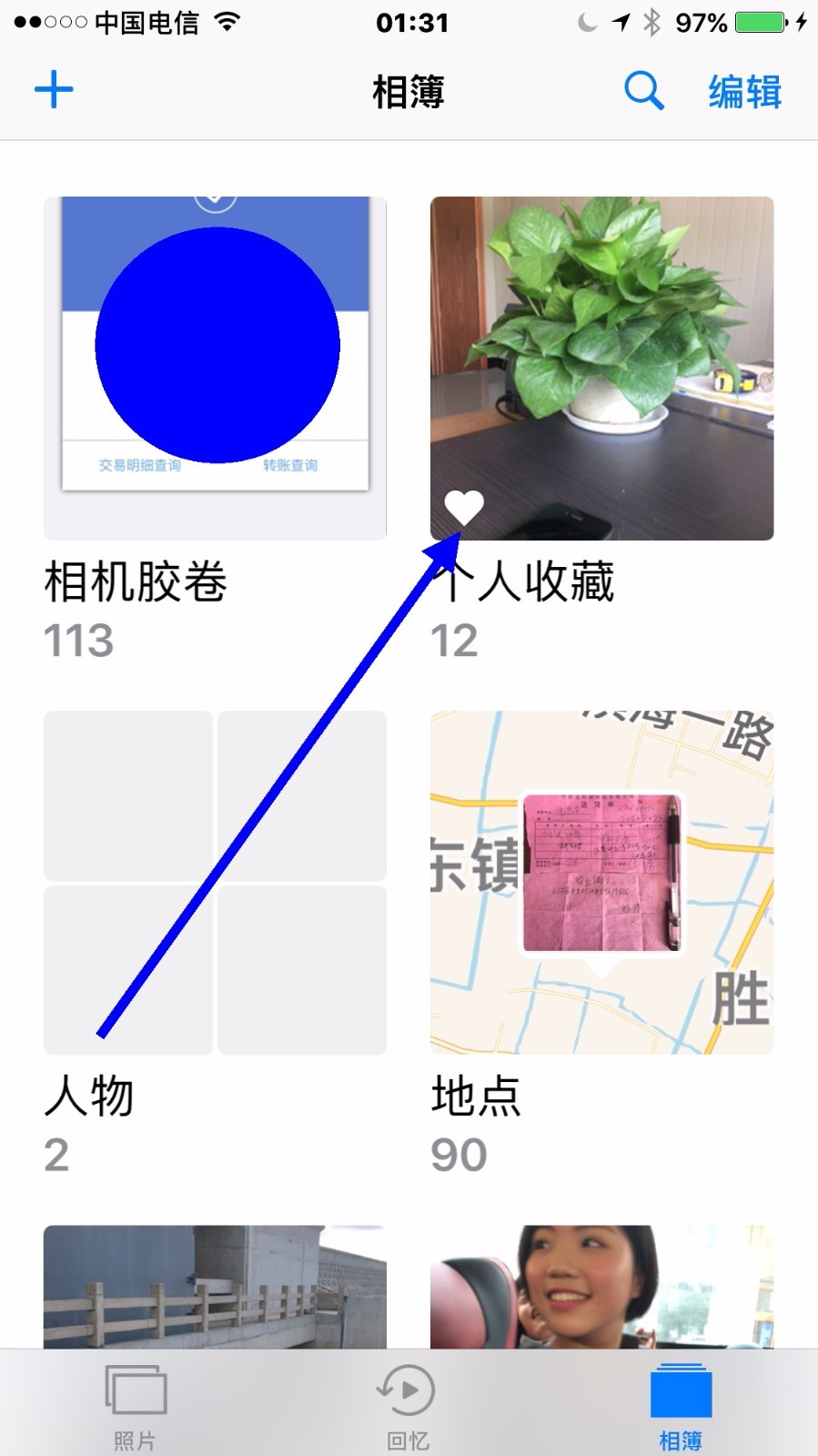Switch to the 照片 tab
The height and width of the screenshot is (1456, 818).
[x=136, y=1406]
